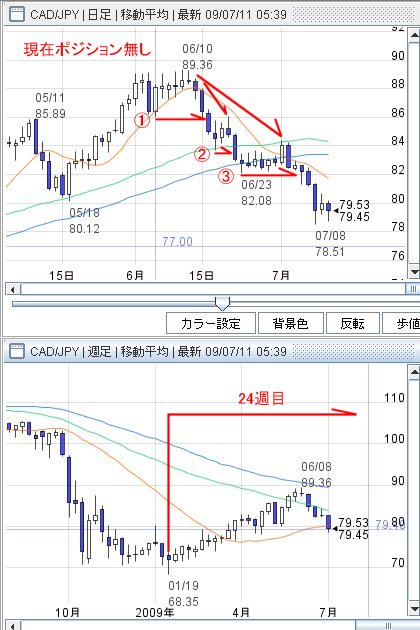Select the 歩値 button
The width and height of the screenshot is (420, 630).
point(402,323)
